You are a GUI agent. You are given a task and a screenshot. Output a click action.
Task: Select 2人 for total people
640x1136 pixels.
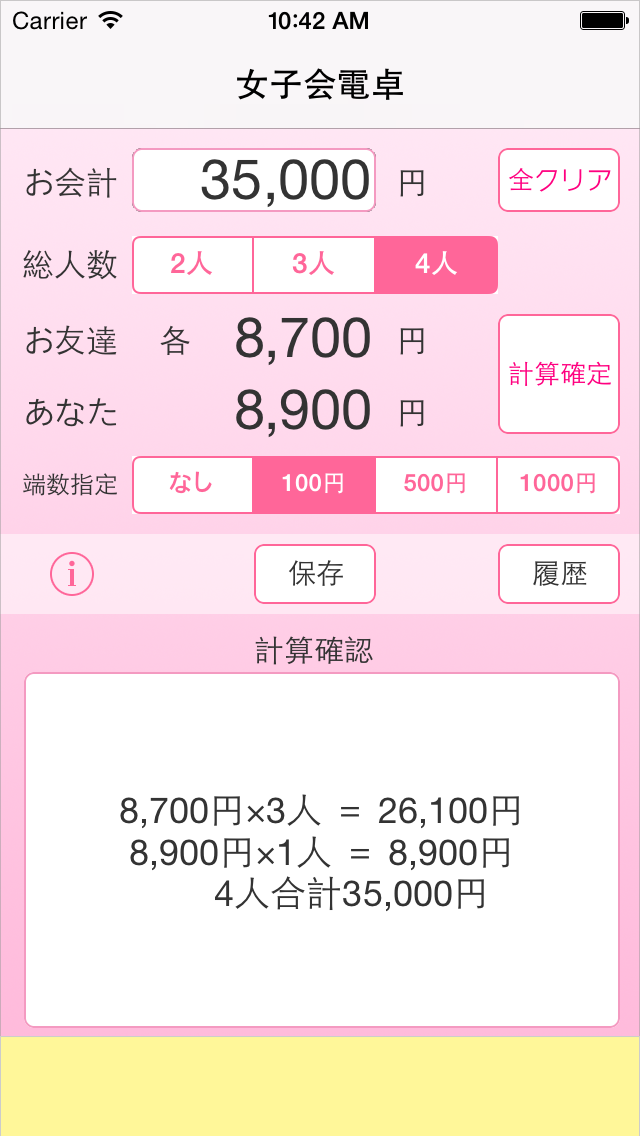(x=193, y=265)
